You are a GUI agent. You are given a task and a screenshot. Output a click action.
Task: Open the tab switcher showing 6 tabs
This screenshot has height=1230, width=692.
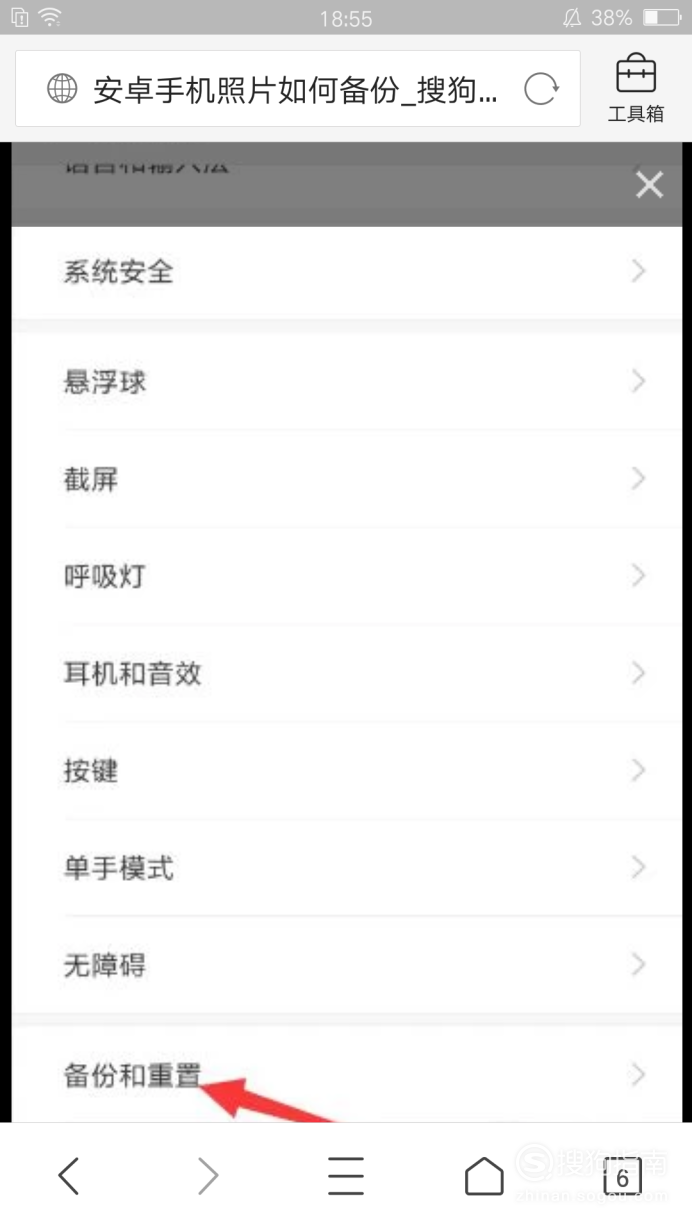point(622,1177)
